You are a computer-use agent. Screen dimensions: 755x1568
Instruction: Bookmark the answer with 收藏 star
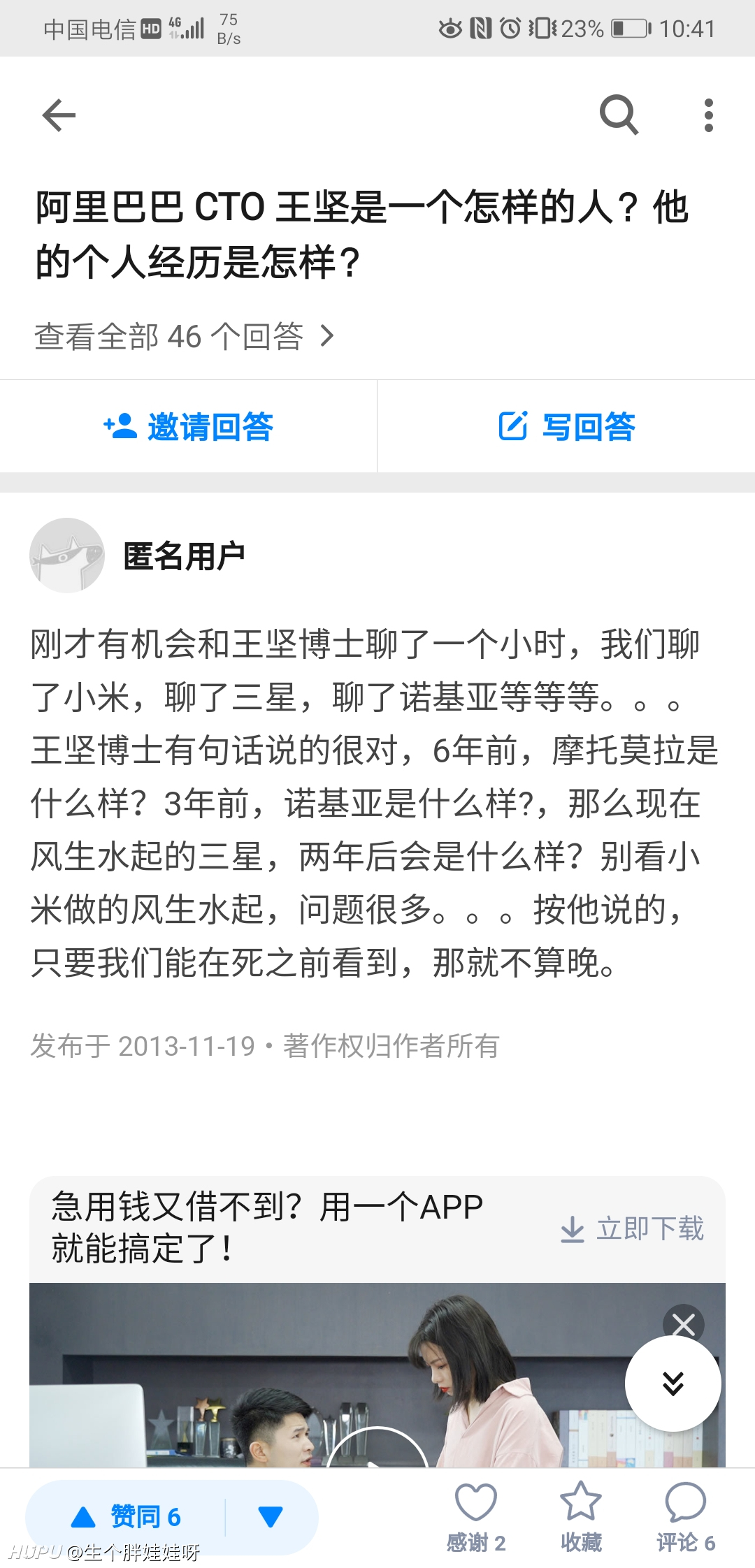pos(581,1517)
